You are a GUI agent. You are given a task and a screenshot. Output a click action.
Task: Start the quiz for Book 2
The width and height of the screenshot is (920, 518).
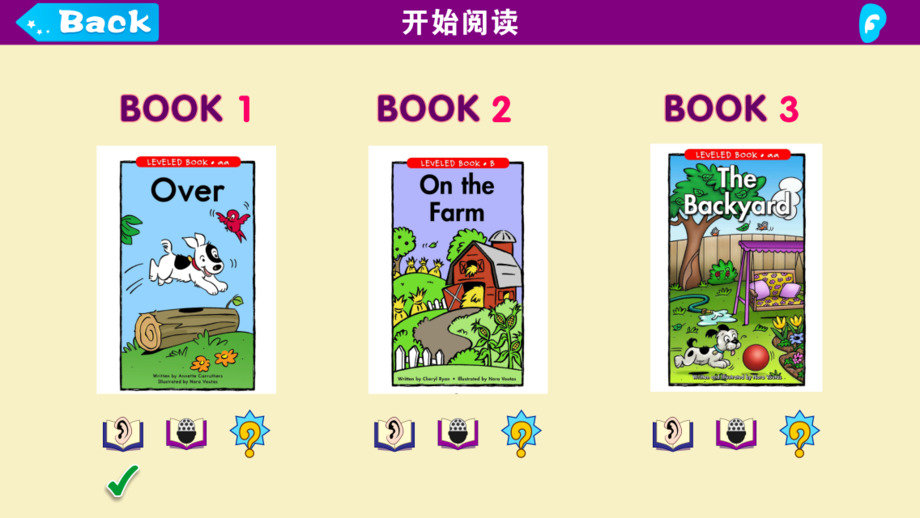pos(521,434)
